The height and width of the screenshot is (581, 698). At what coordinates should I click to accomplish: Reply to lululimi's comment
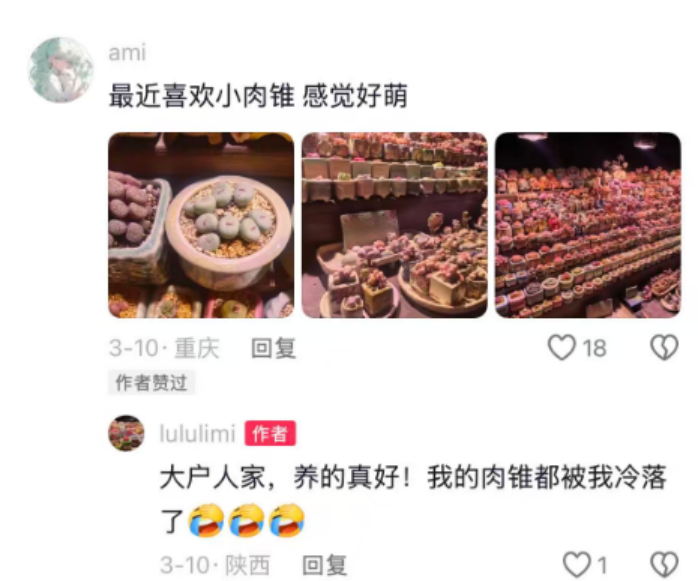click(324, 565)
